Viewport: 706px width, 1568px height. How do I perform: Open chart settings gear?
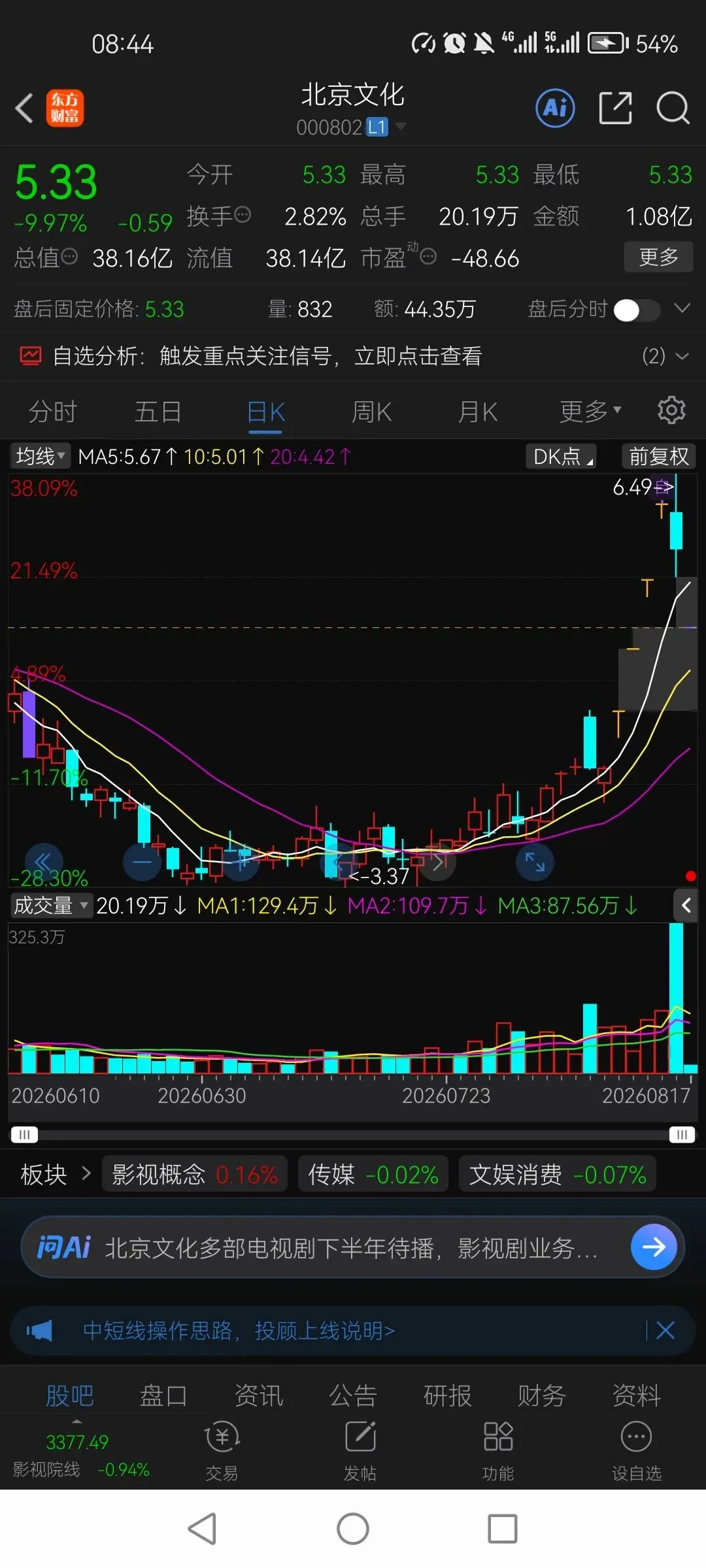click(x=671, y=410)
